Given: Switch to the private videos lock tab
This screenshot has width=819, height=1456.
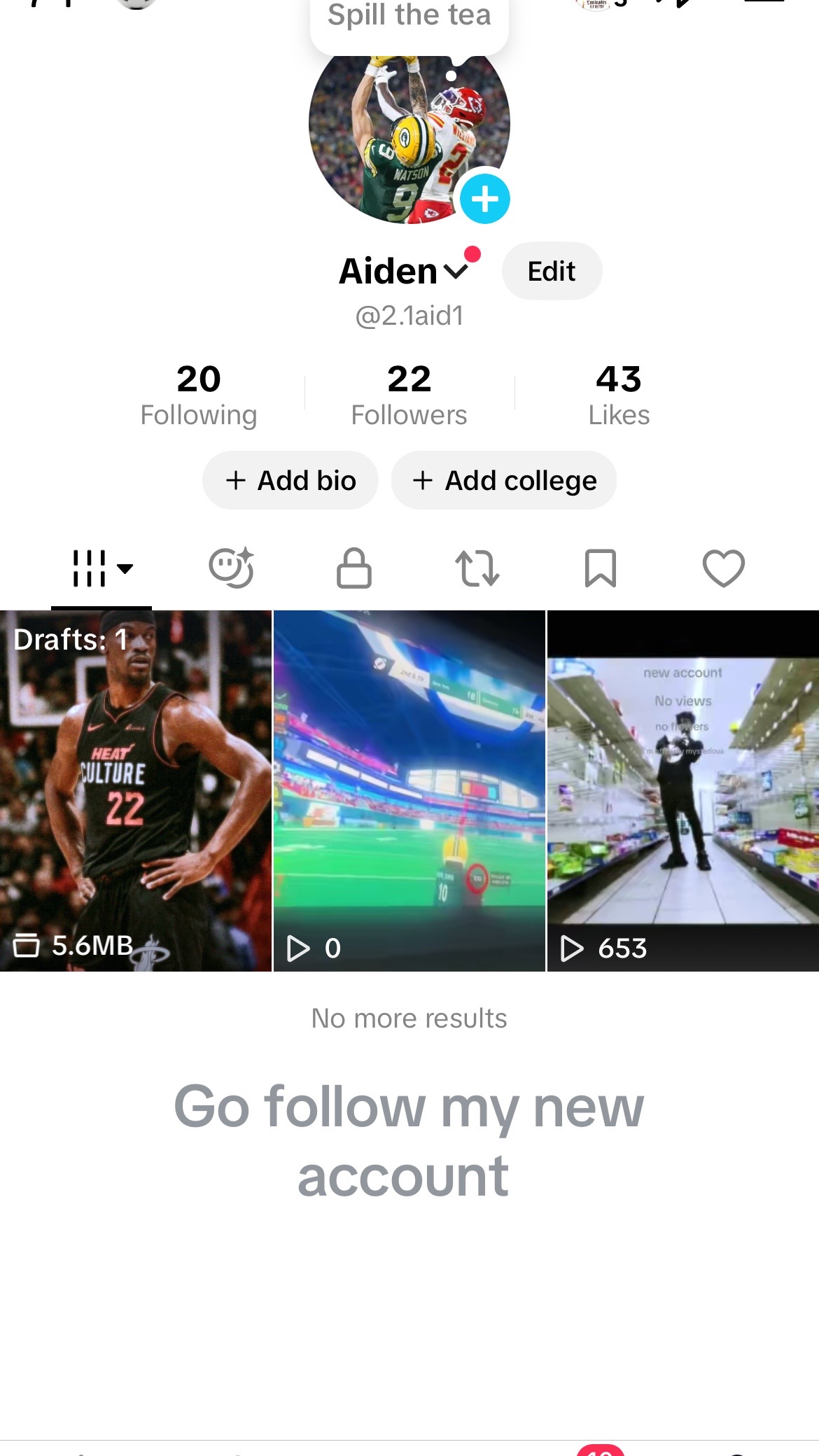Looking at the screenshot, I should click(354, 568).
